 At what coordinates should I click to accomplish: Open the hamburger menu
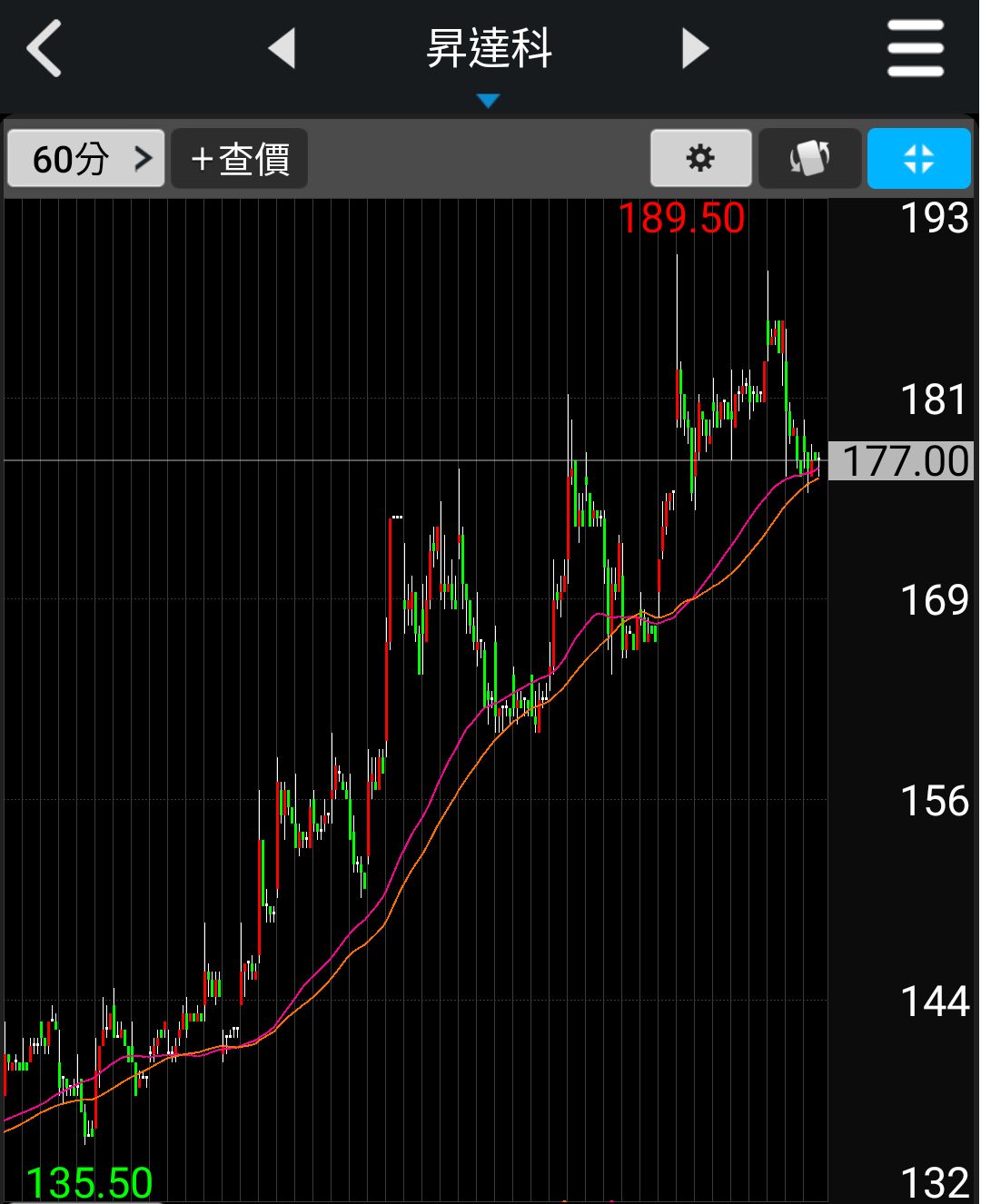915,48
